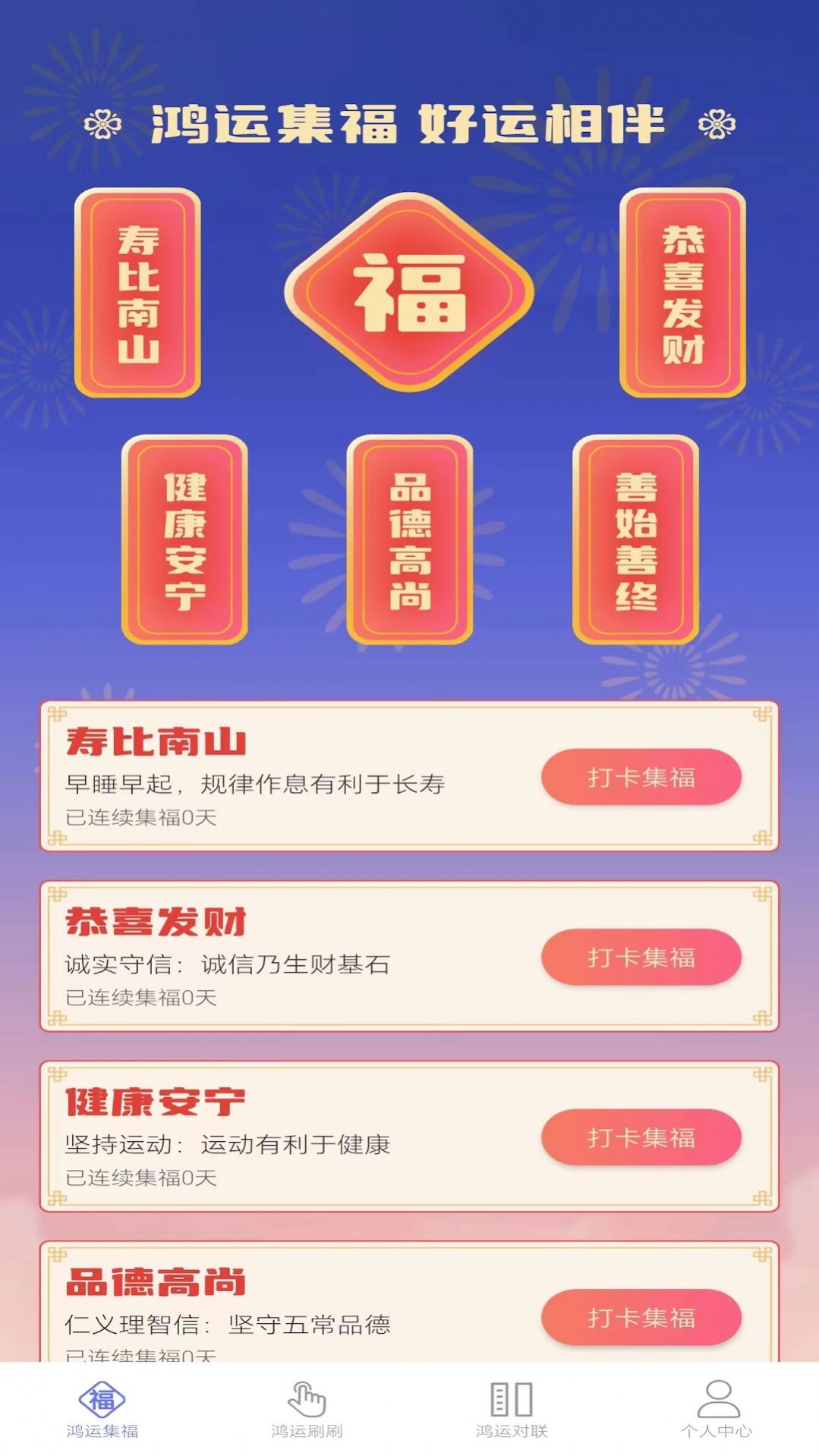
Task: Check in 打卡集福 for 健康安宁
Action: click(x=641, y=1137)
